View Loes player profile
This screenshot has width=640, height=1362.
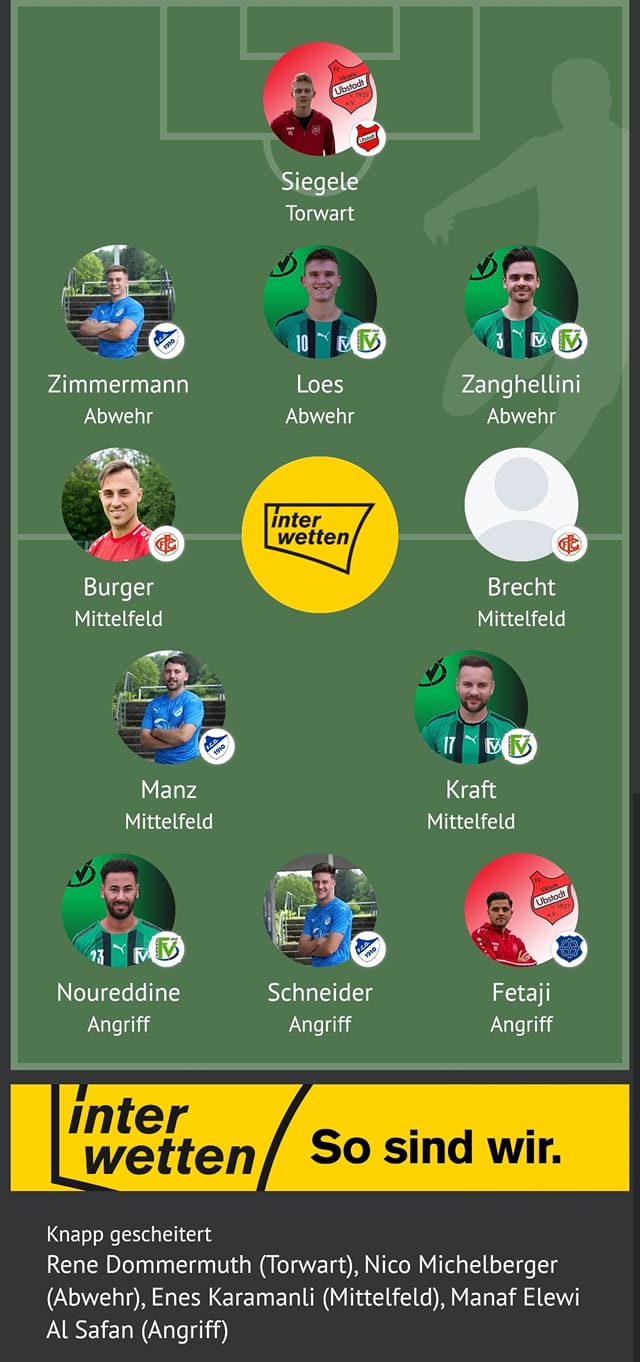[320, 302]
